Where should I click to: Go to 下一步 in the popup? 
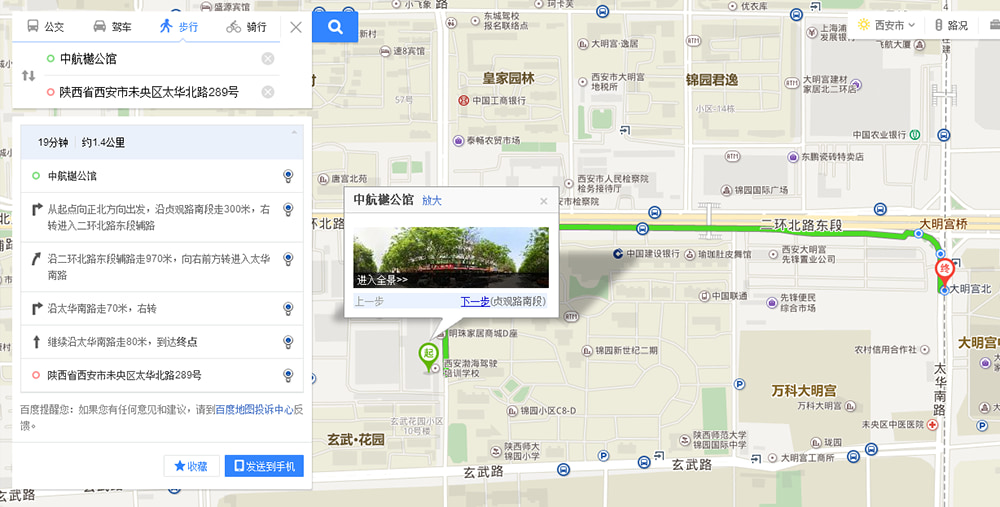pos(474,301)
